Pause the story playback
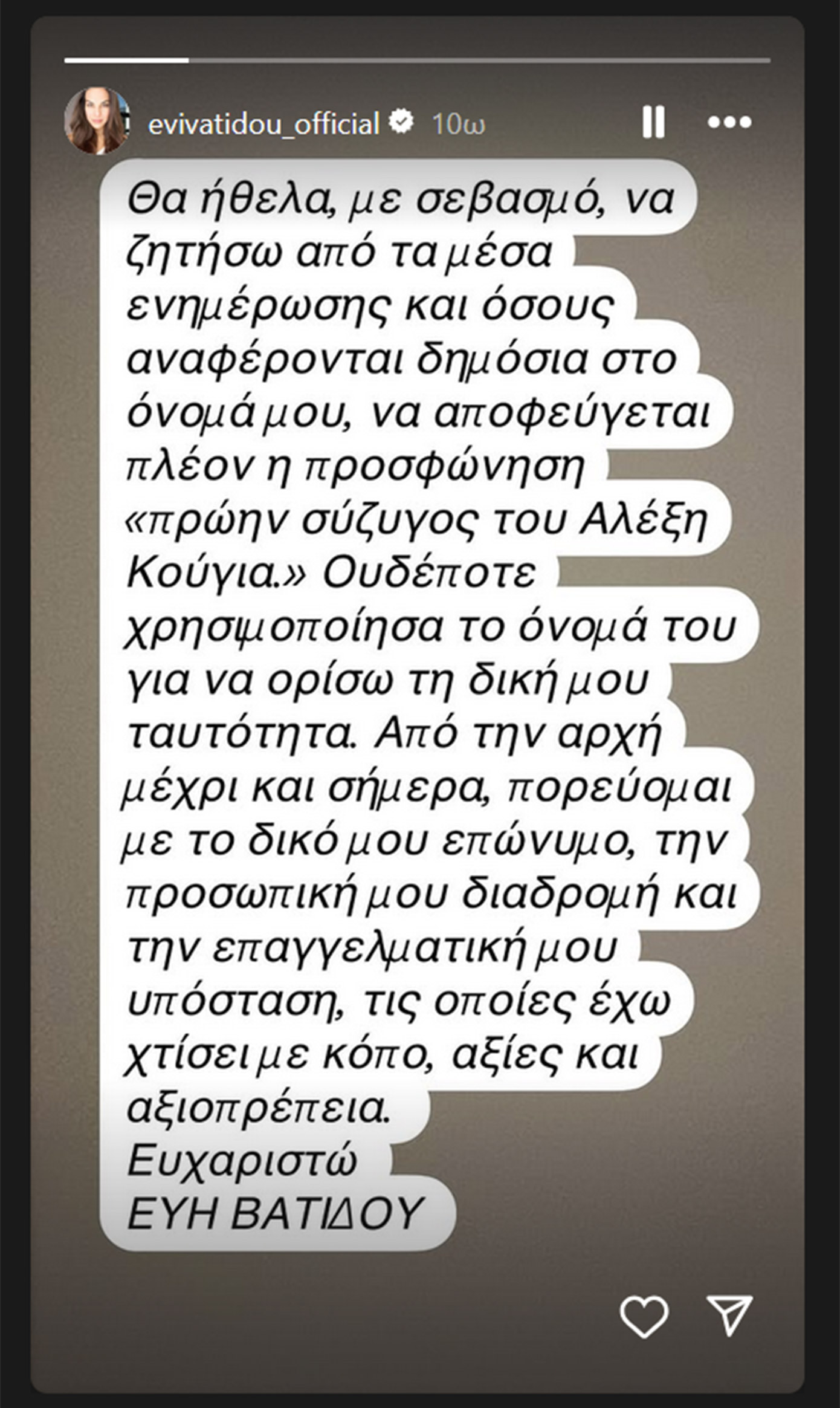The image size is (840, 1408). 653,122
